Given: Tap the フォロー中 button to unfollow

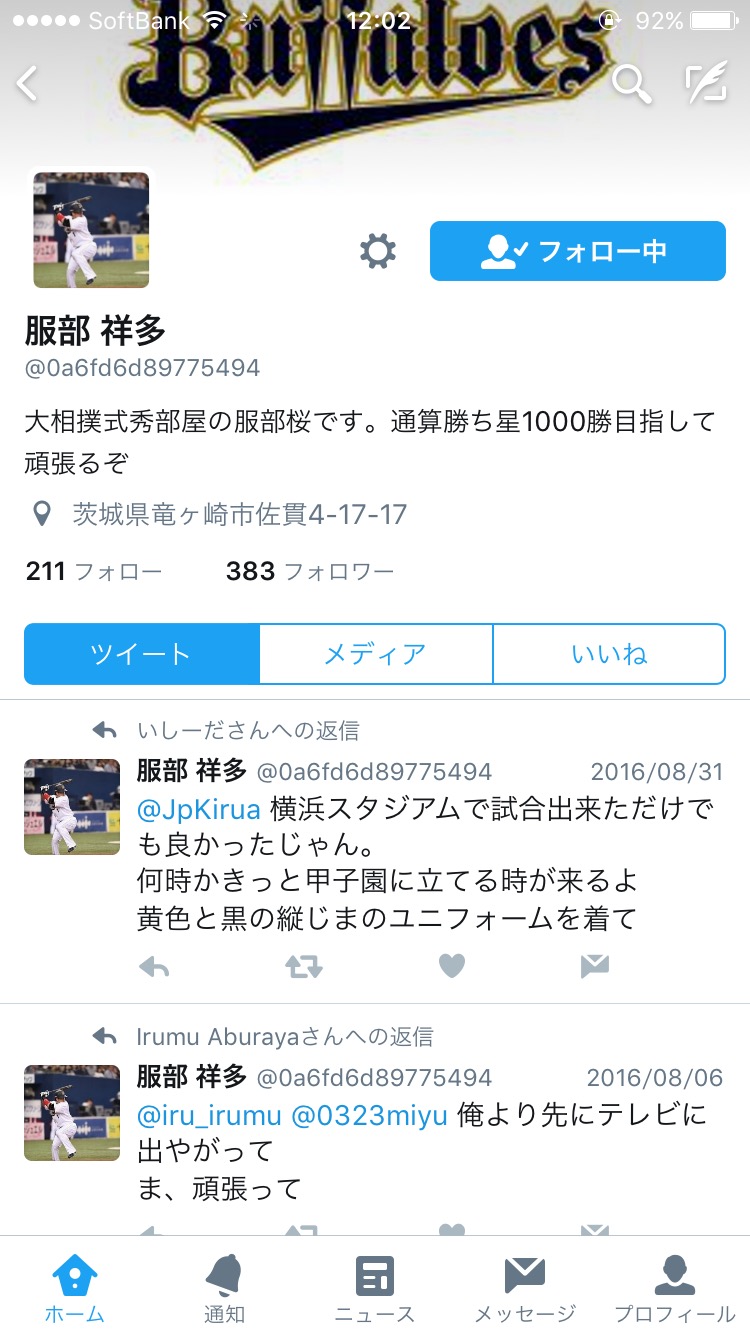Looking at the screenshot, I should (578, 251).
